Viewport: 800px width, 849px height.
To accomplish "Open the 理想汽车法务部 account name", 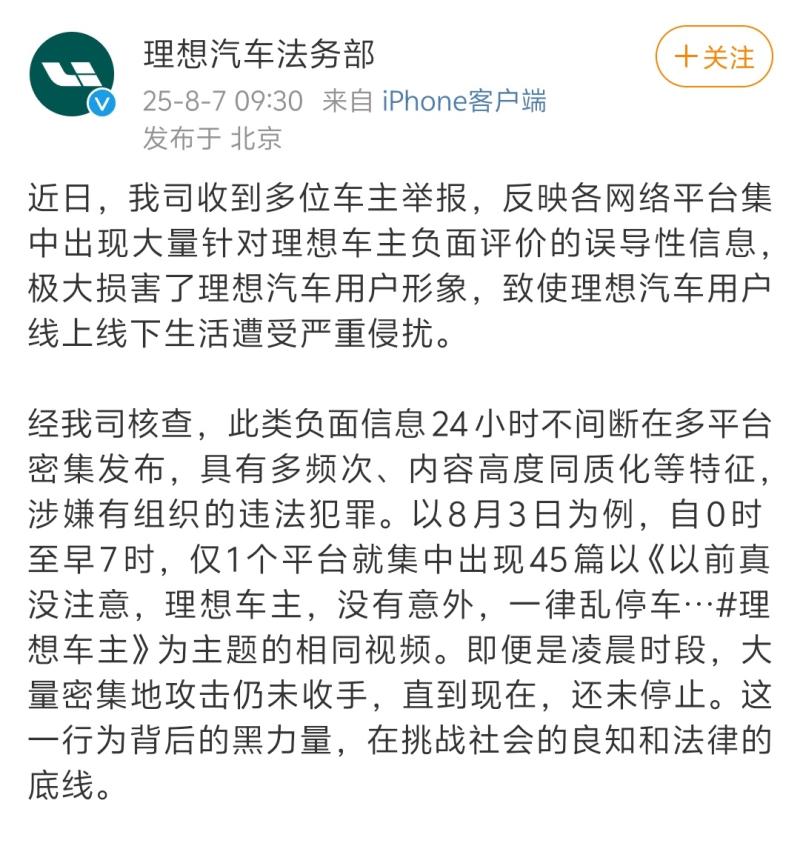I will [x=258, y=53].
